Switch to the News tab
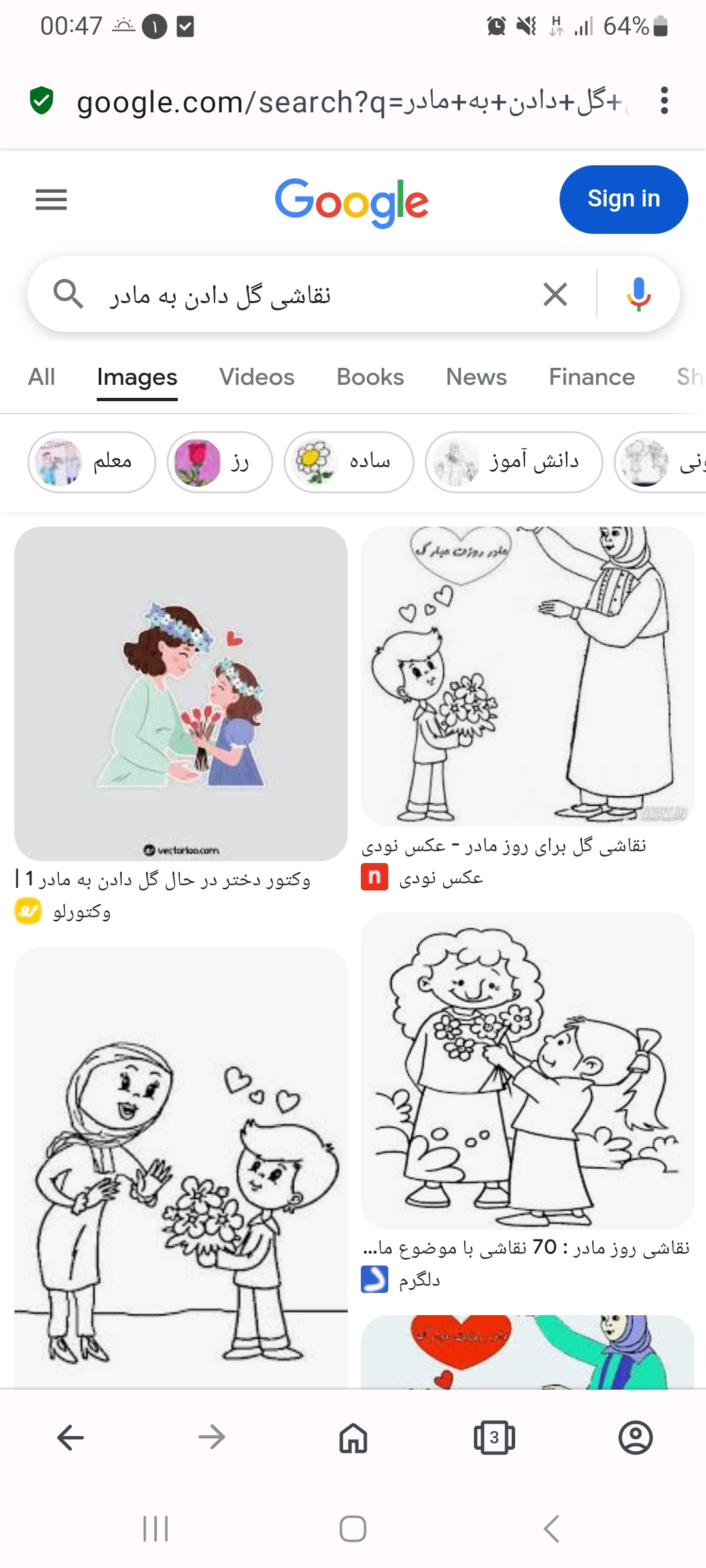706x1568 pixels. 476,377
